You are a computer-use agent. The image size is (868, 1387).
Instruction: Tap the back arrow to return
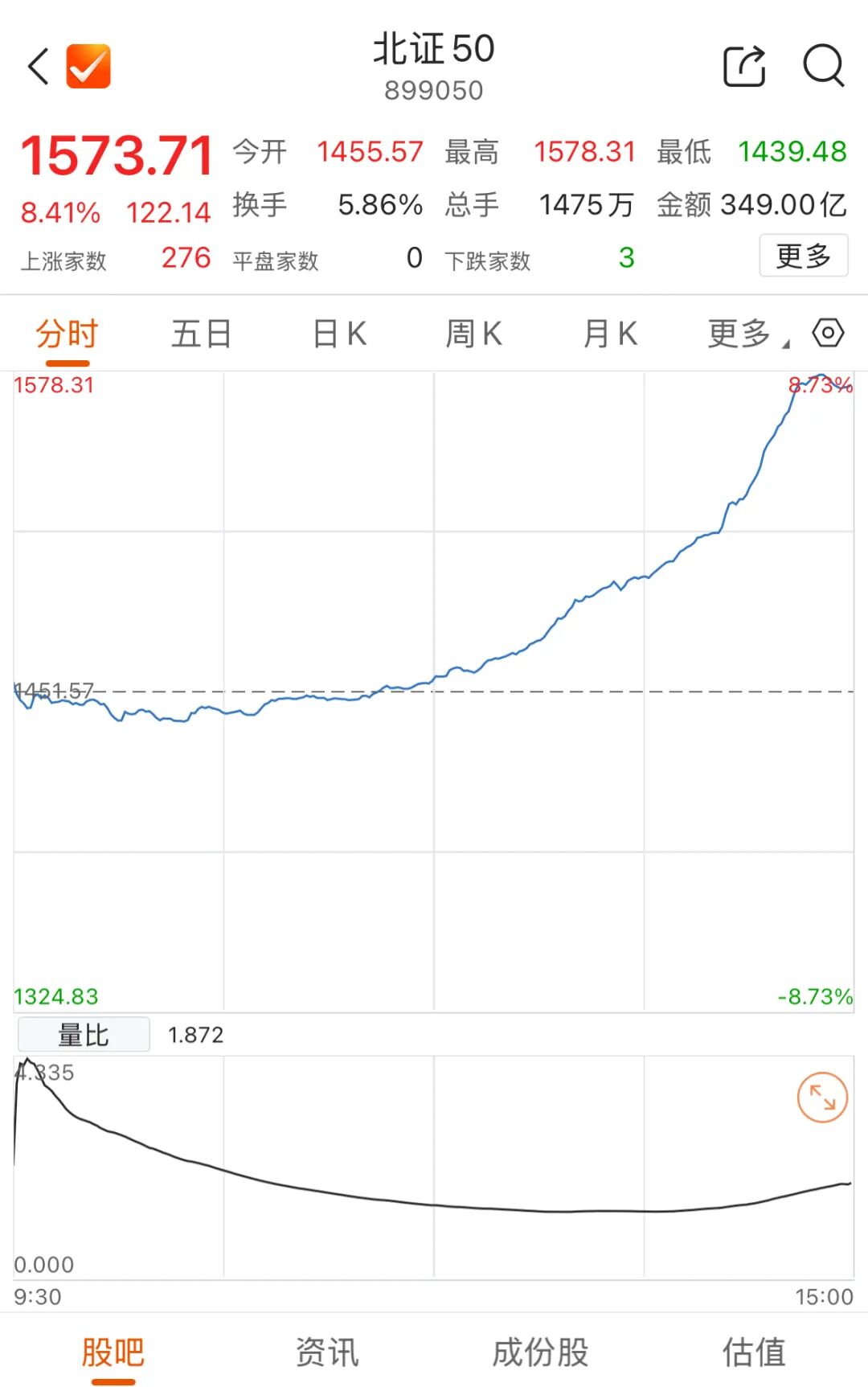38,67
